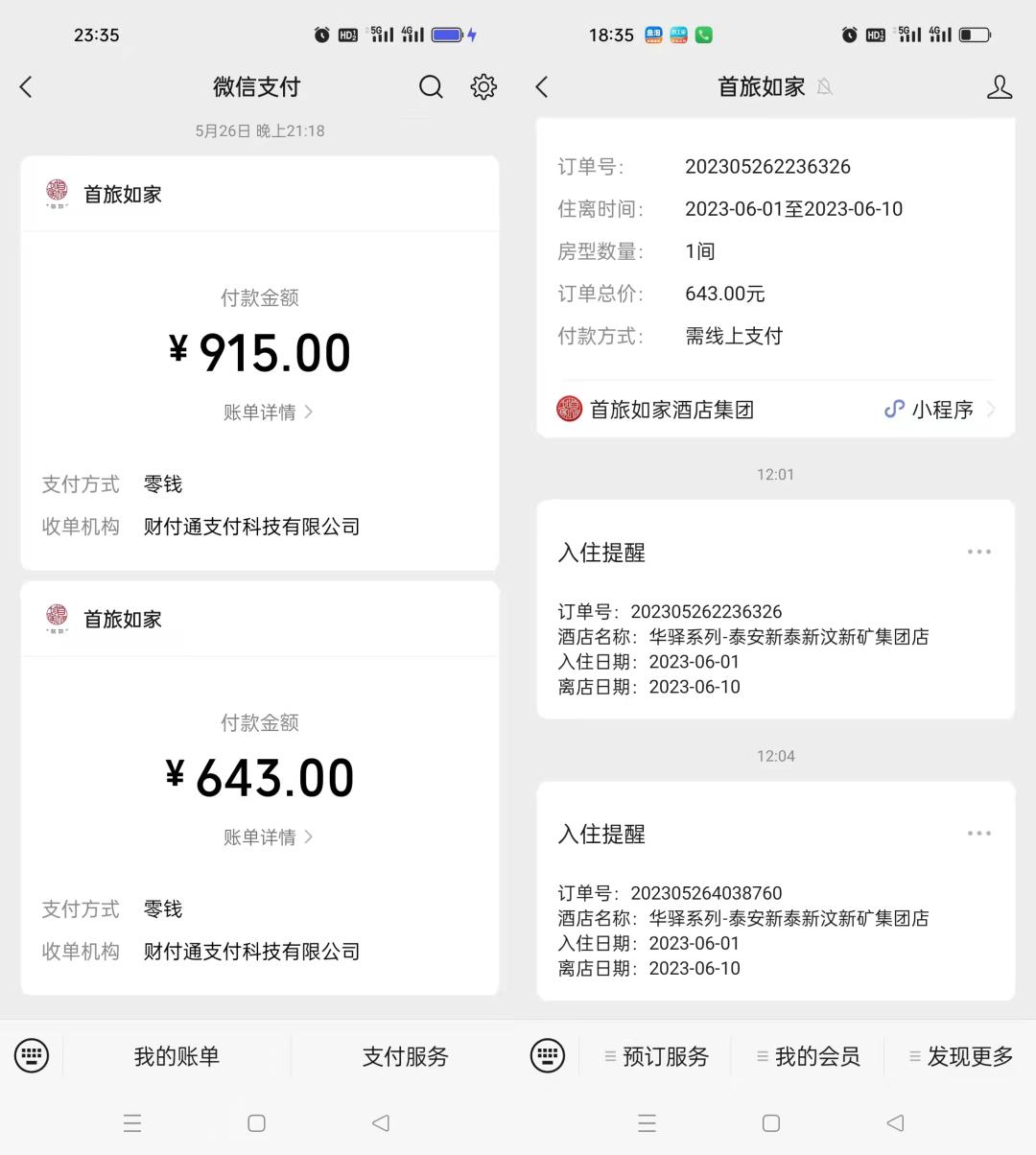Open the 我的账单 menu
The height and width of the screenshot is (1155, 1036).
[x=177, y=1055]
